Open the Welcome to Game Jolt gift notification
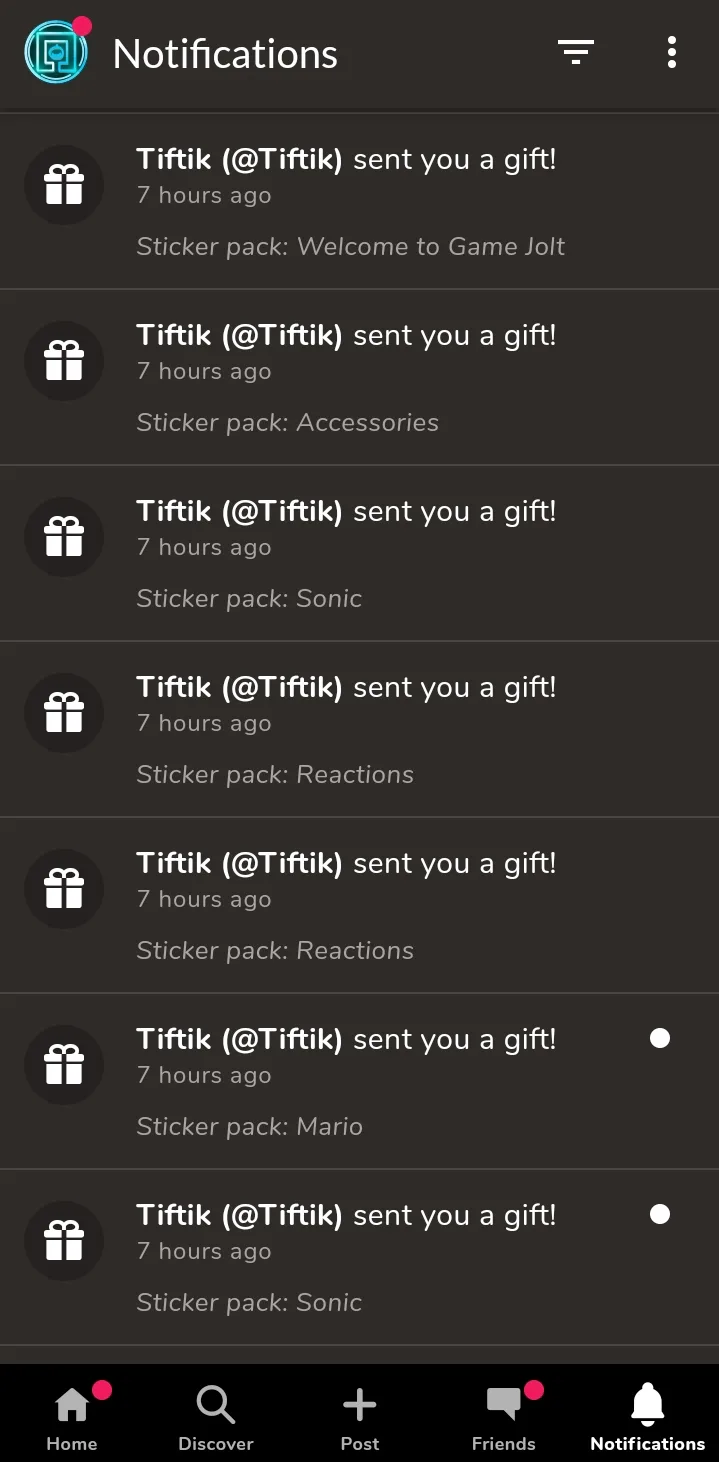The width and height of the screenshot is (719, 1462). click(x=359, y=202)
